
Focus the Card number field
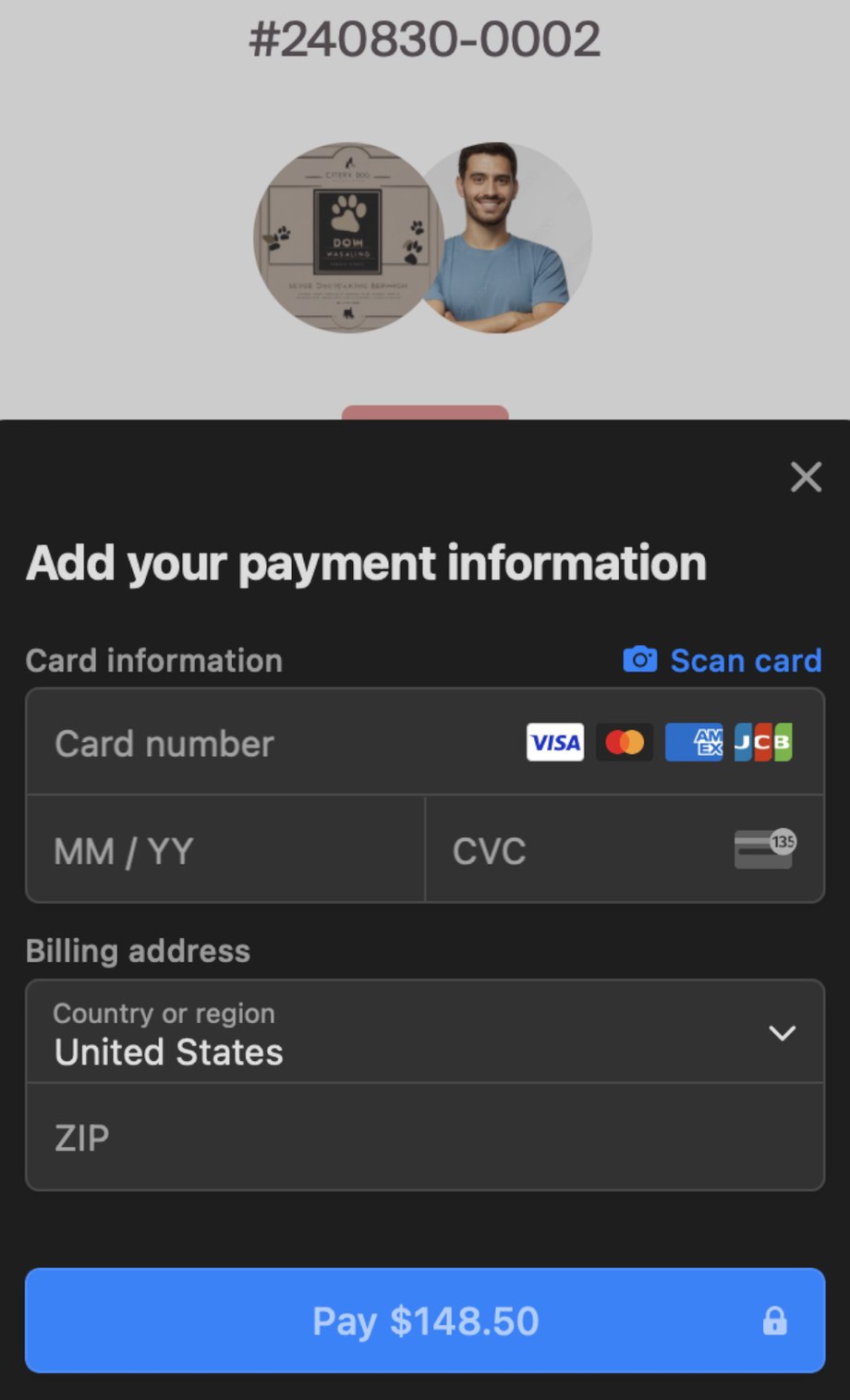pyautogui.click(x=277, y=743)
